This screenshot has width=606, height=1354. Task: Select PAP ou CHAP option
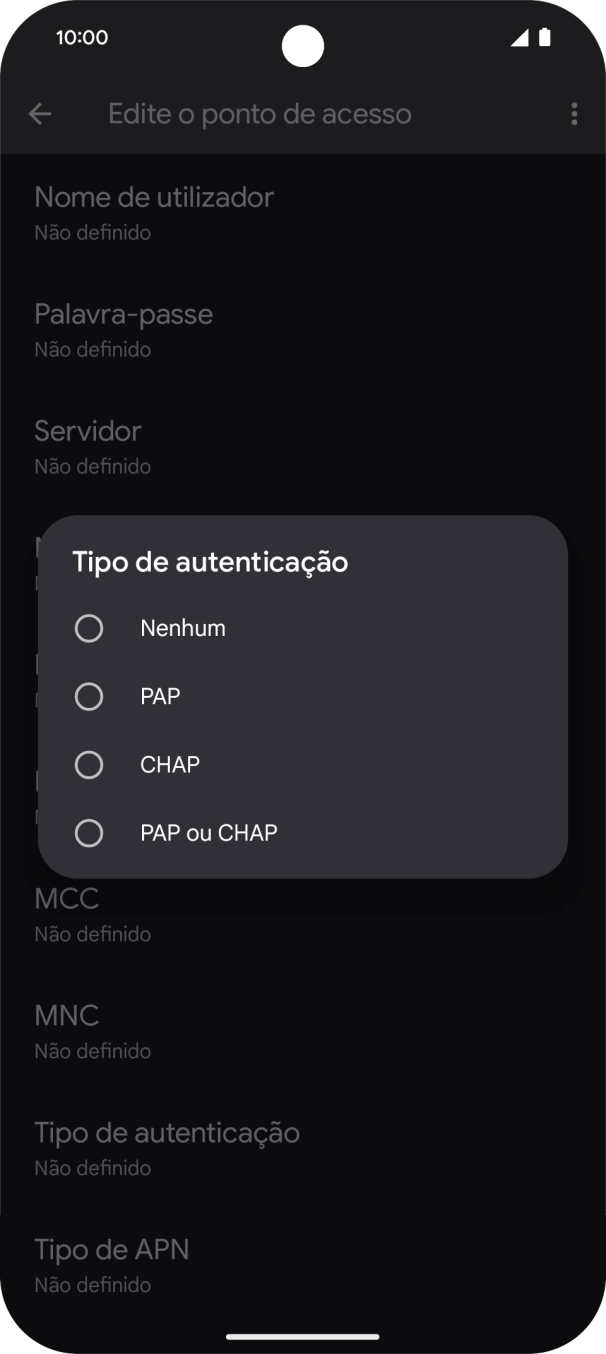coord(89,833)
